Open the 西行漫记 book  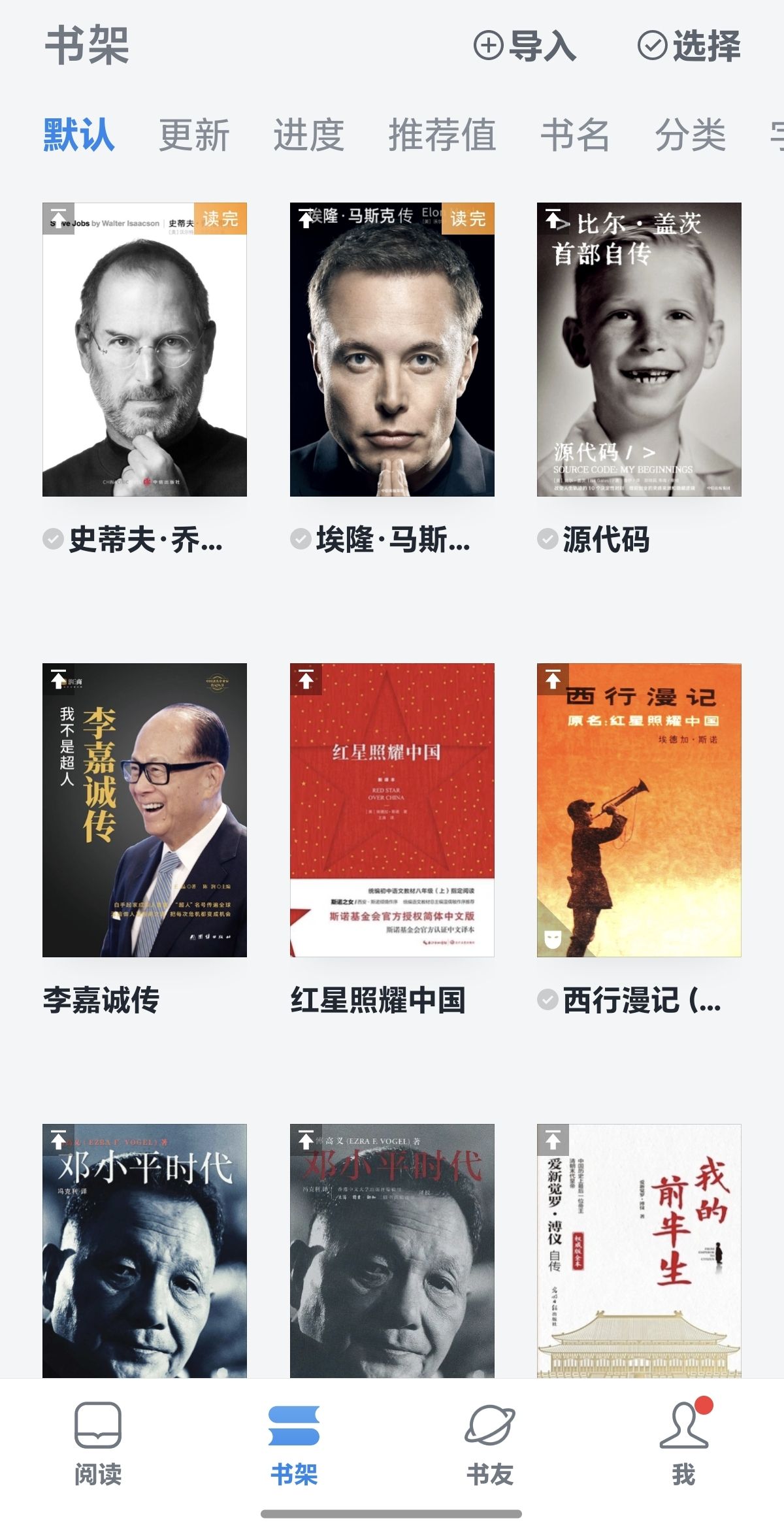[639, 810]
